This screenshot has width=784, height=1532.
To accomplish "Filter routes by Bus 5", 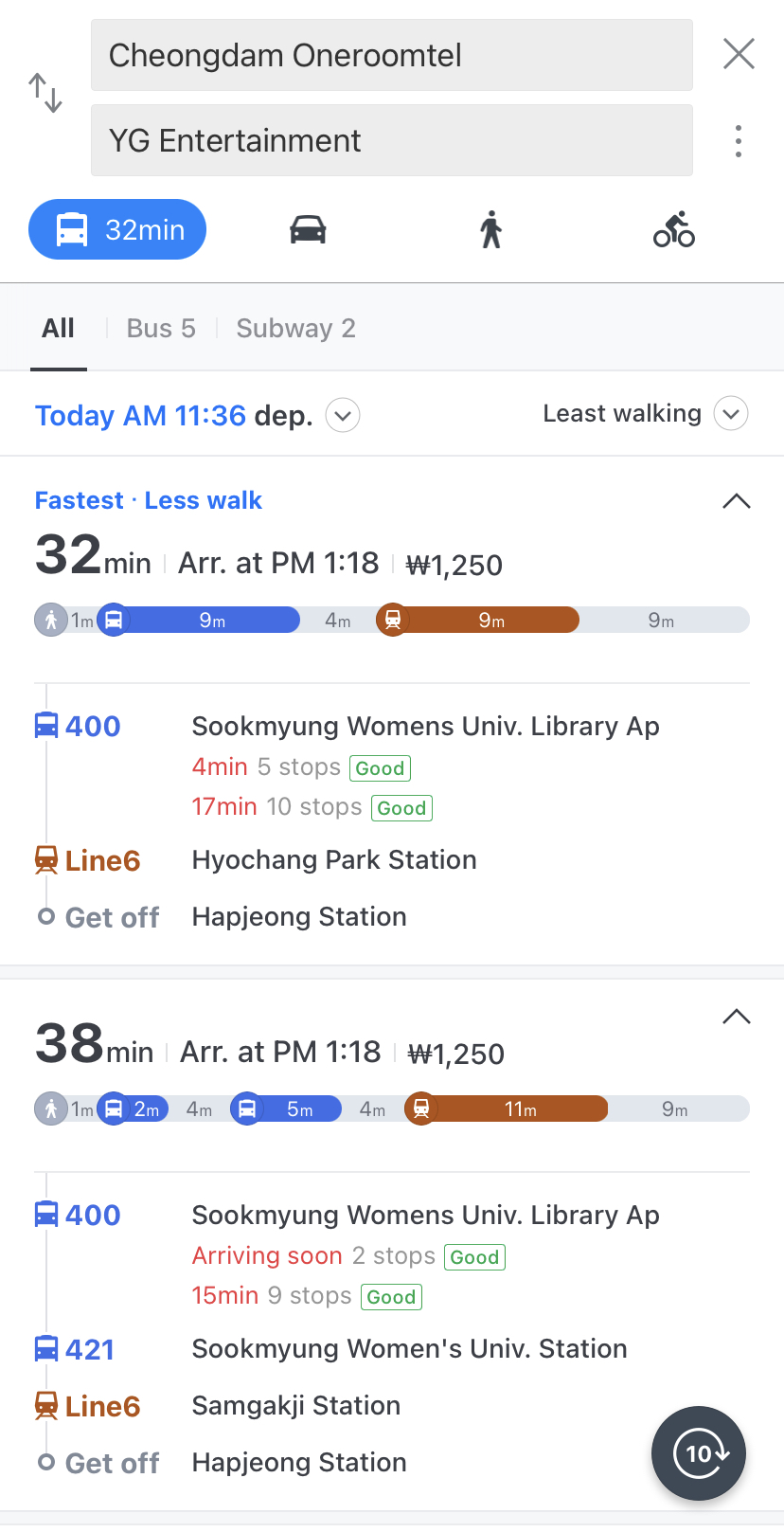I will click(161, 329).
